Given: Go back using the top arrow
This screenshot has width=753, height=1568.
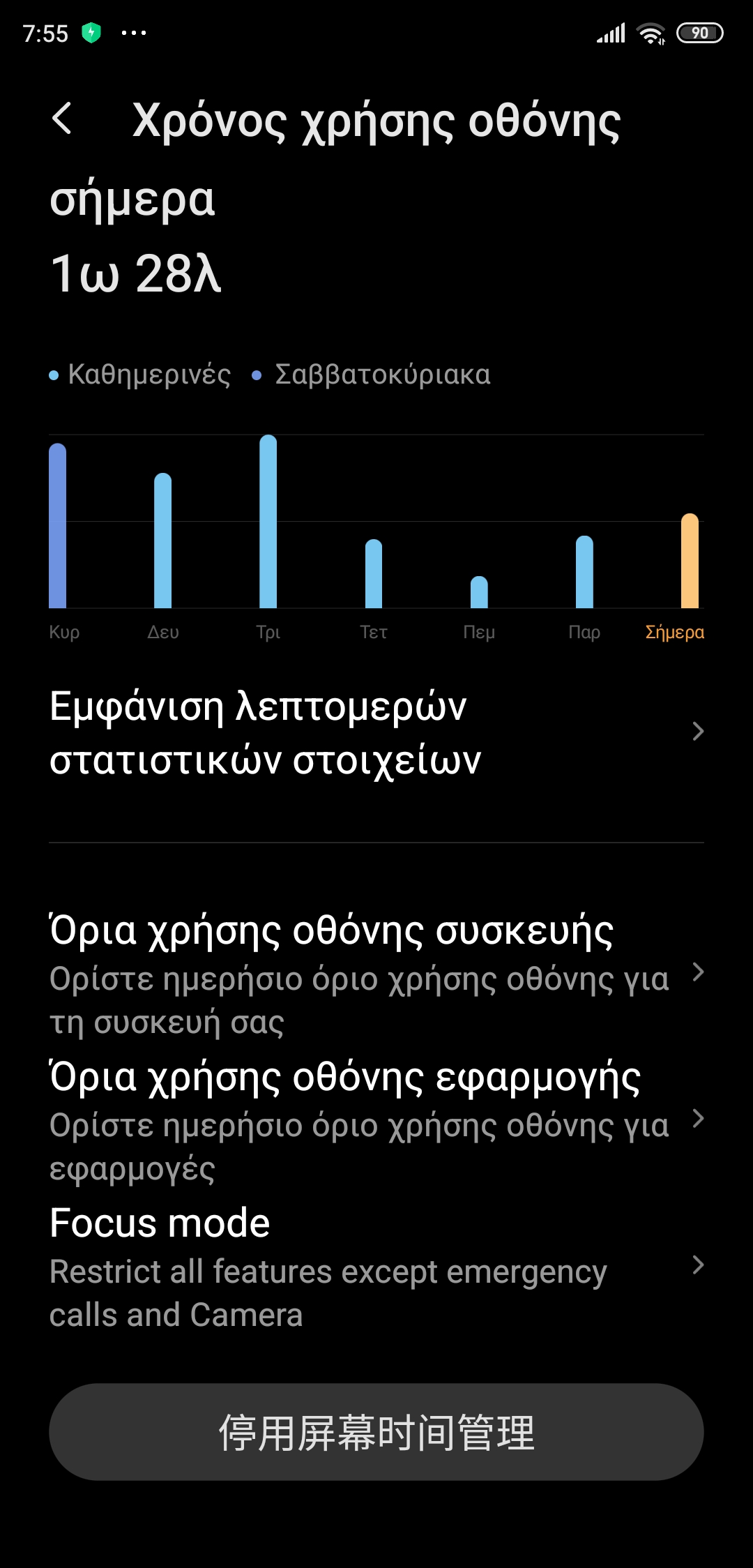Looking at the screenshot, I should pyautogui.click(x=62, y=119).
